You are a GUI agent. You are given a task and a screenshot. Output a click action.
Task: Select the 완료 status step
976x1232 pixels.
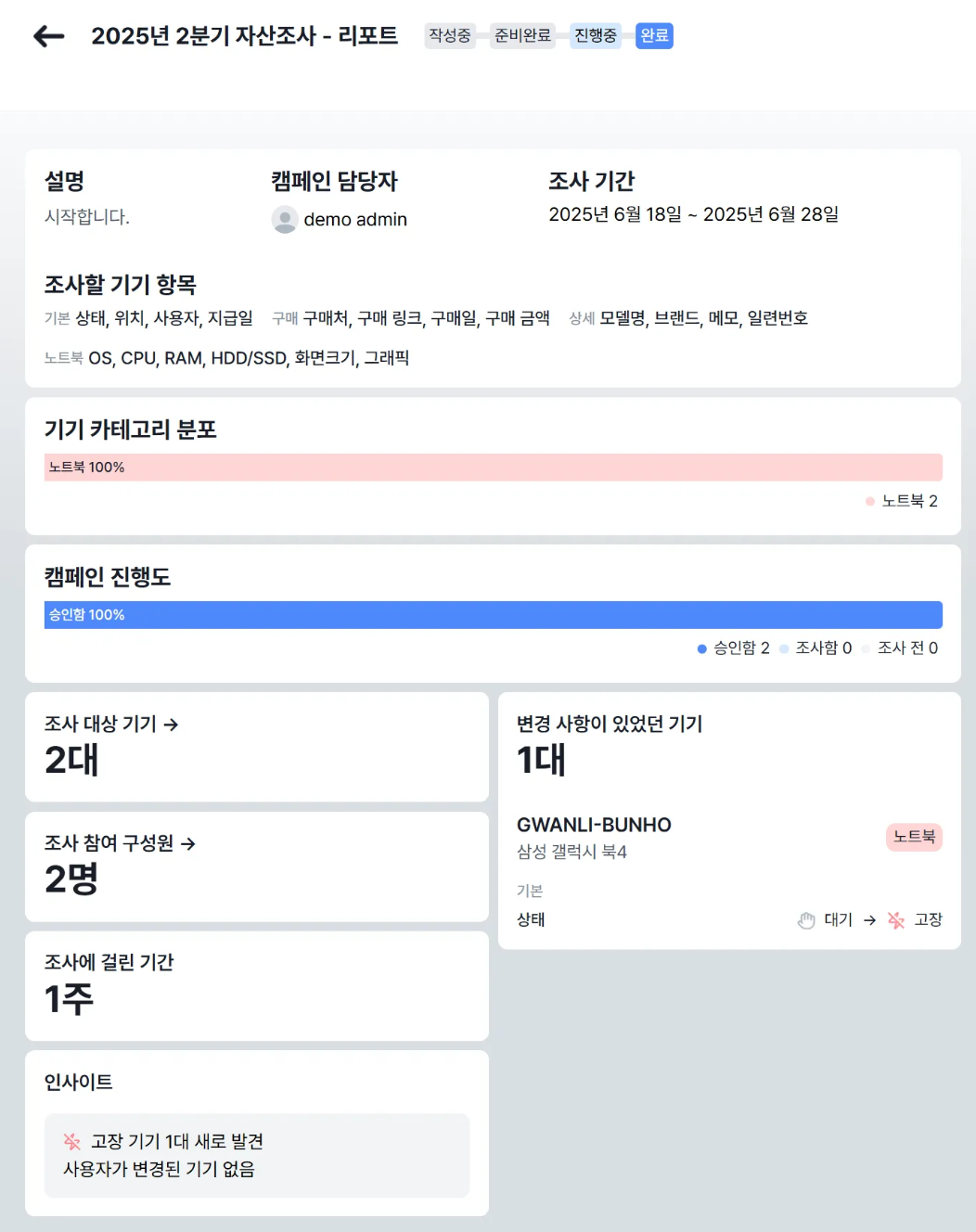(x=654, y=36)
